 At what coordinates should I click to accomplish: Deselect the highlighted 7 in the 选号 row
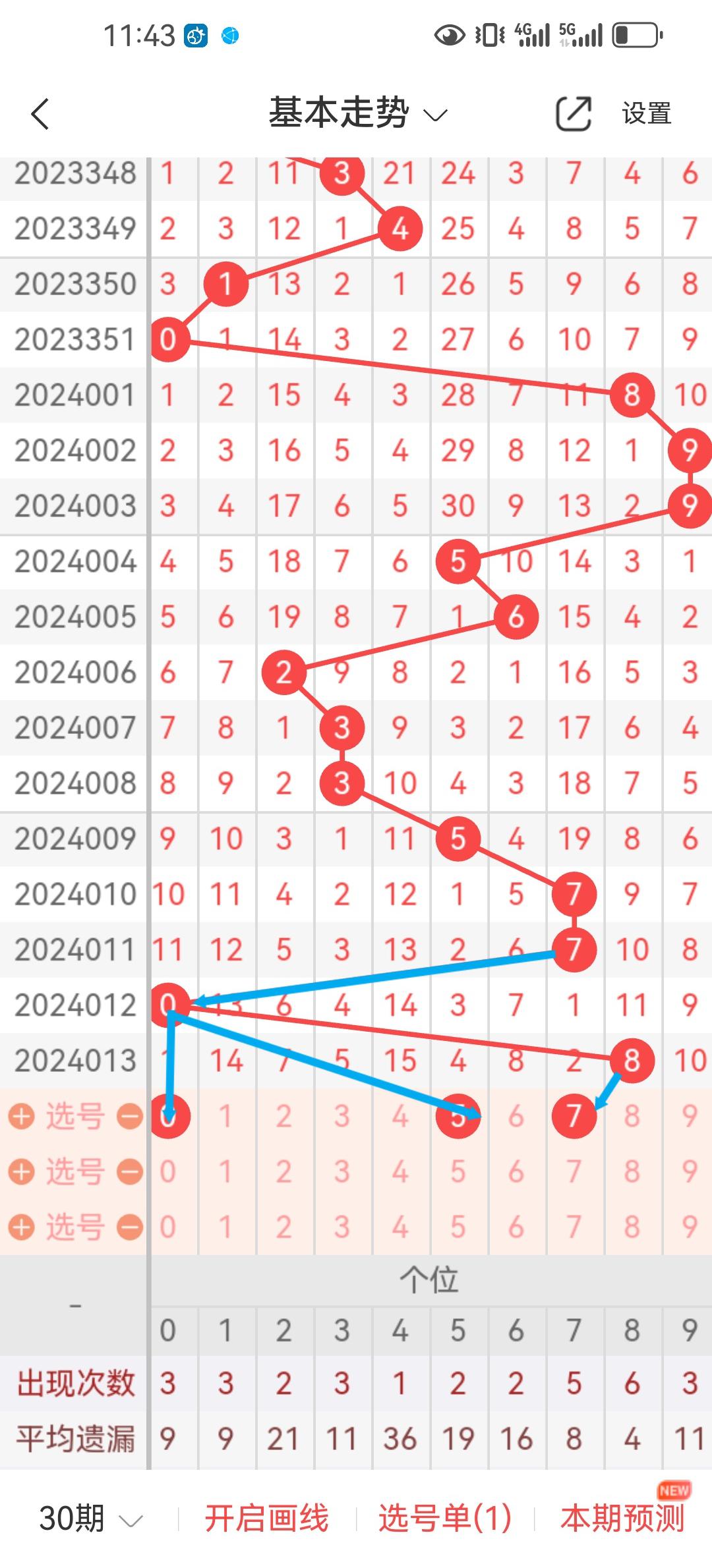(x=574, y=1115)
